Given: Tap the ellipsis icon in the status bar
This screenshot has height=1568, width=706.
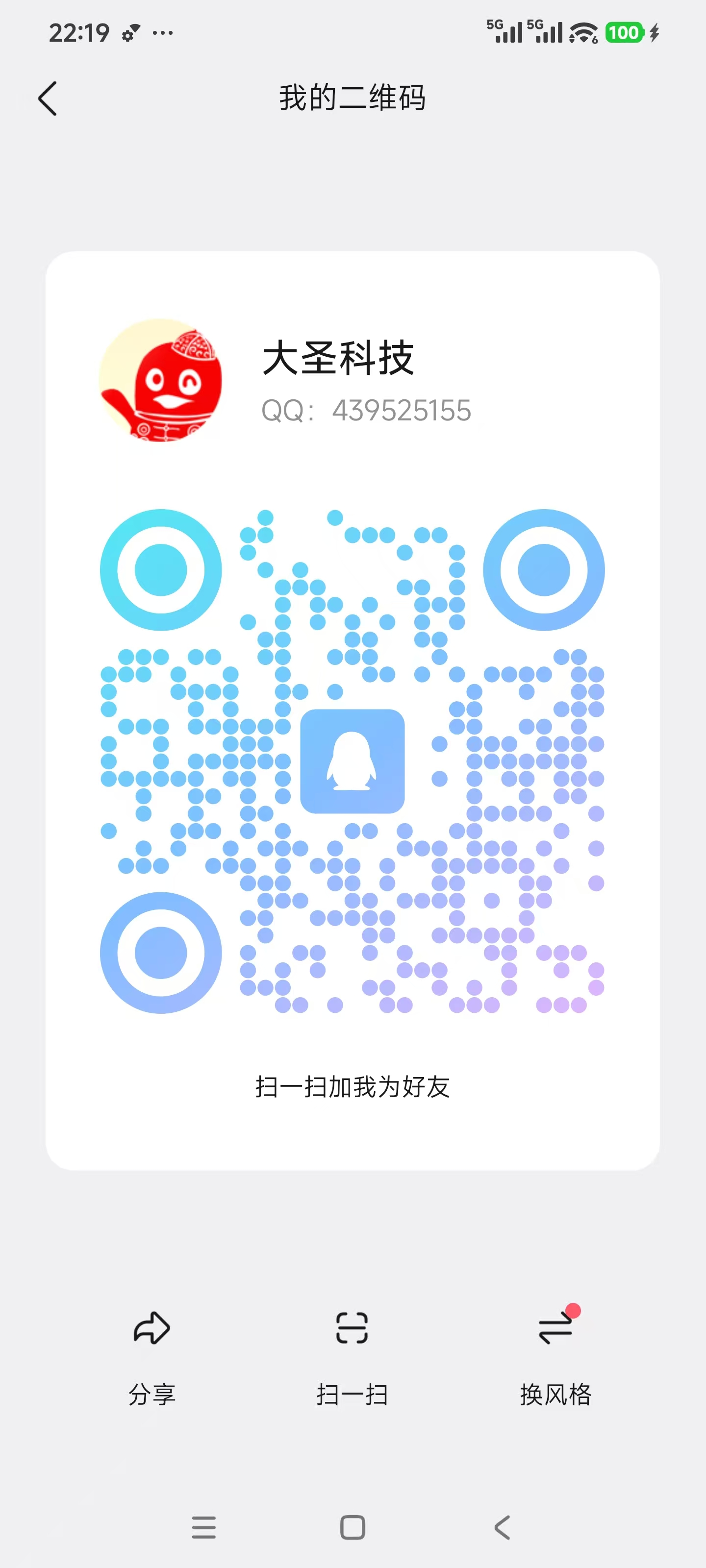Looking at the screenshot, I should tap(162, 33).
